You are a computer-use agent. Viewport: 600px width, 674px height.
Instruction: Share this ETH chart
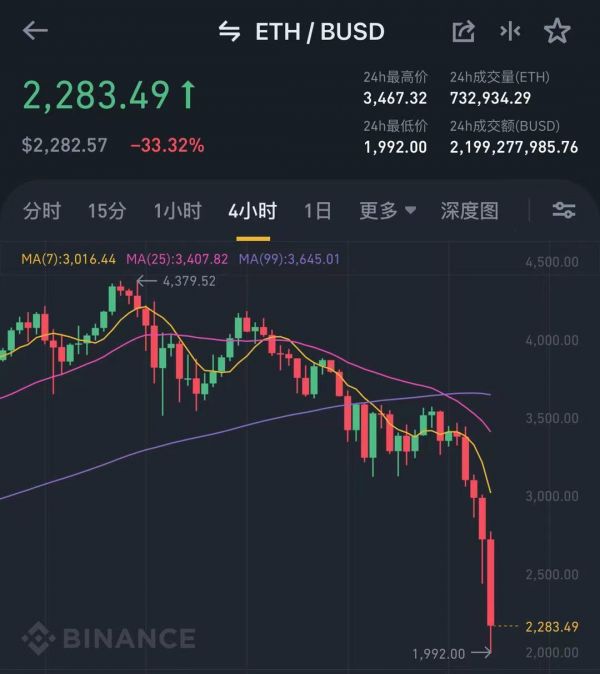click(x=463, y=31)
